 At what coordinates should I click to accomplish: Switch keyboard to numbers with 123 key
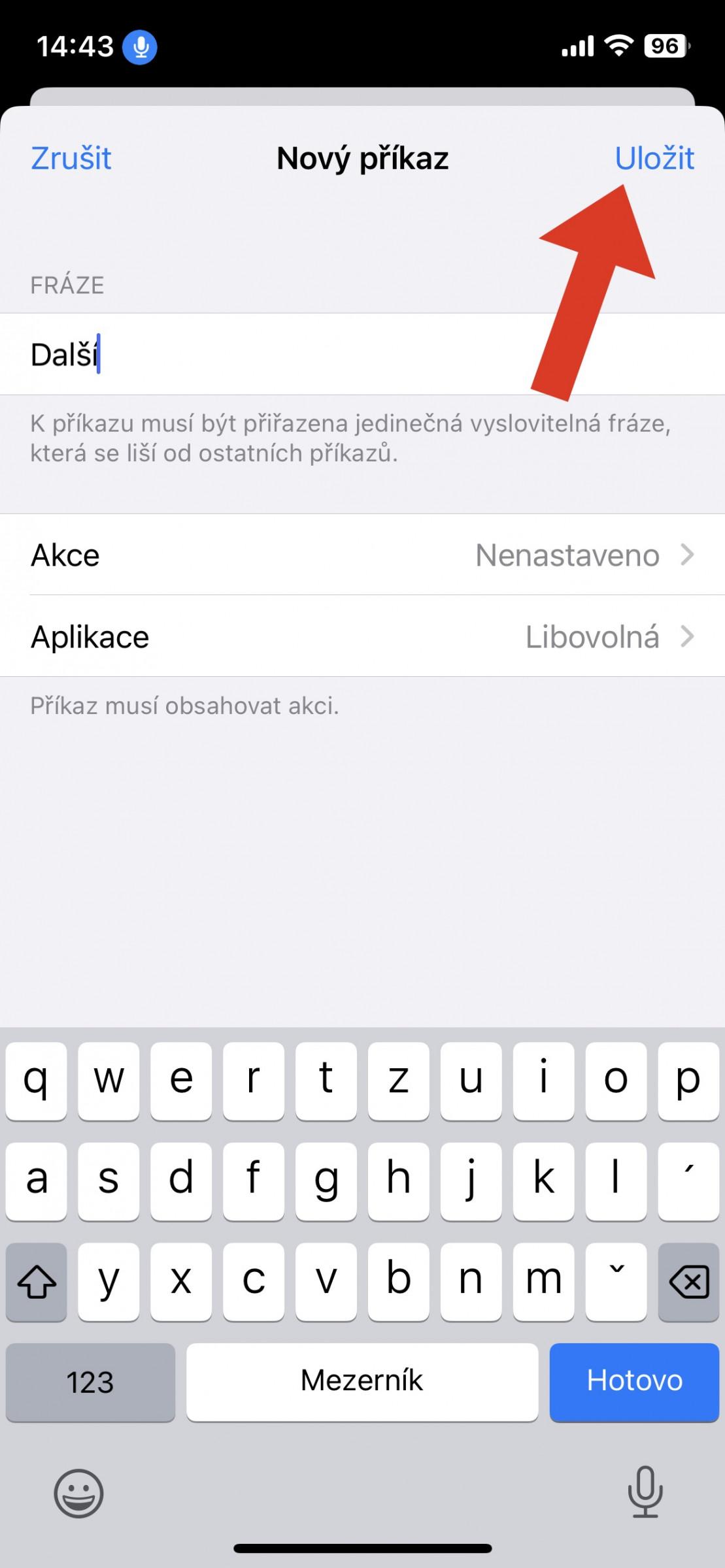(x=90, y=1381)
